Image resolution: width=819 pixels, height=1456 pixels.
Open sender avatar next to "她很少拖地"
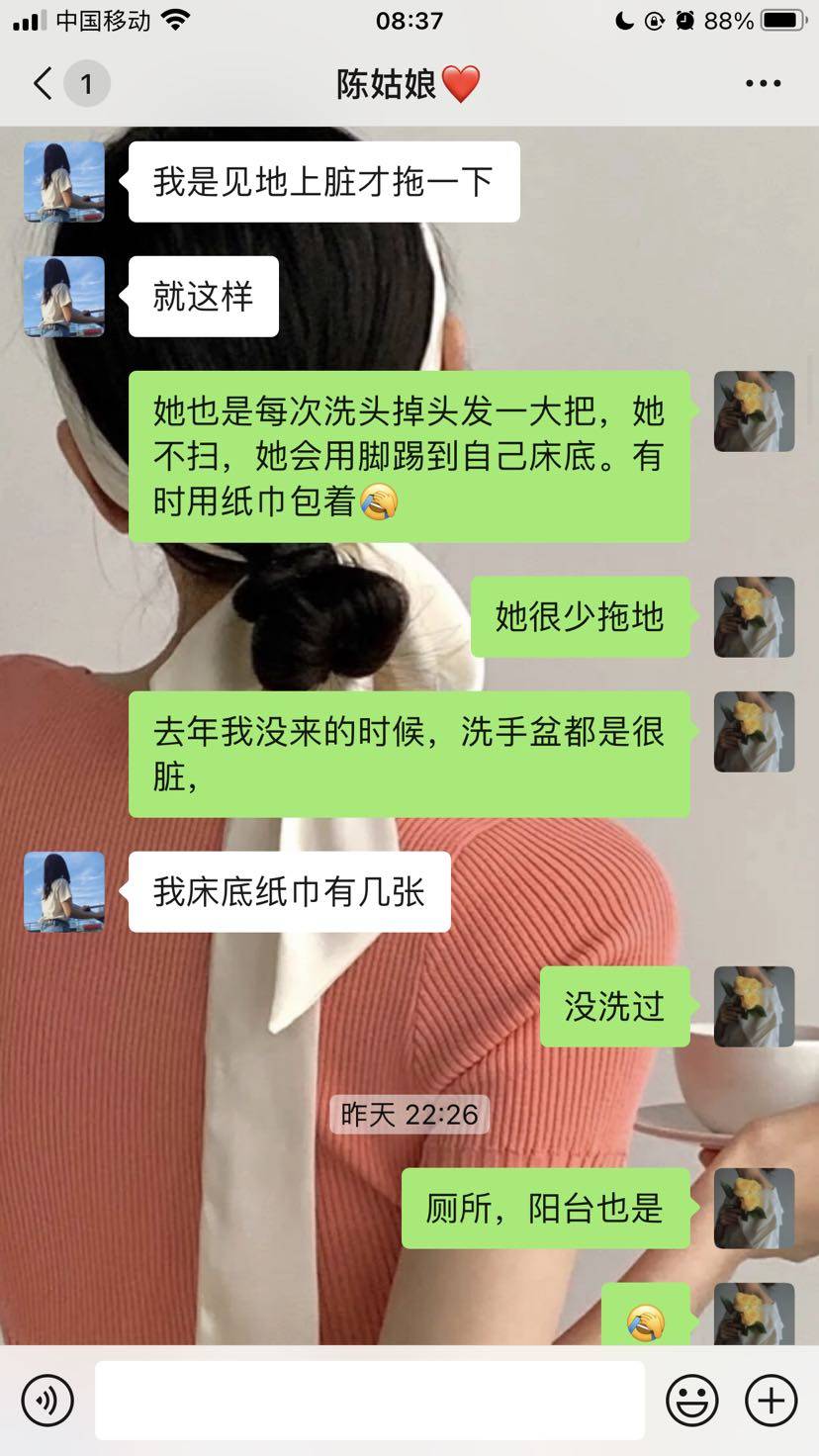click(x=754, y=617)
